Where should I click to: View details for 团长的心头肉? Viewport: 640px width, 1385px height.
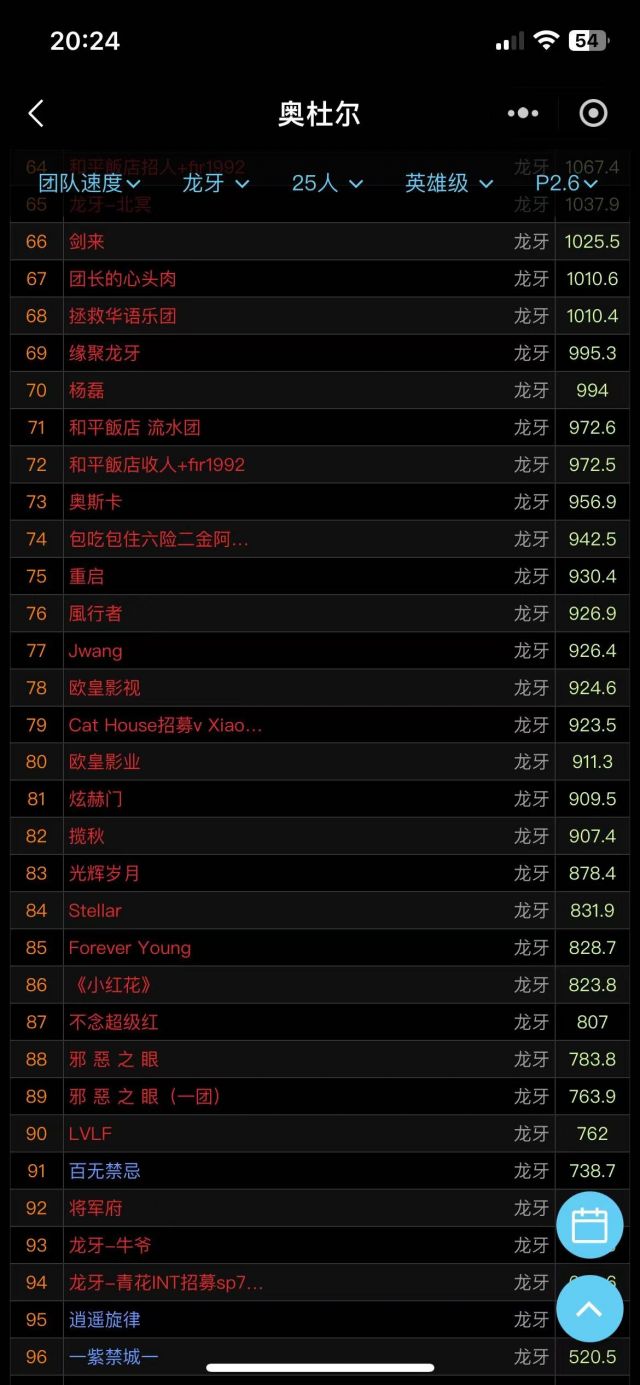pyautogui.click(x=122, y=279)
